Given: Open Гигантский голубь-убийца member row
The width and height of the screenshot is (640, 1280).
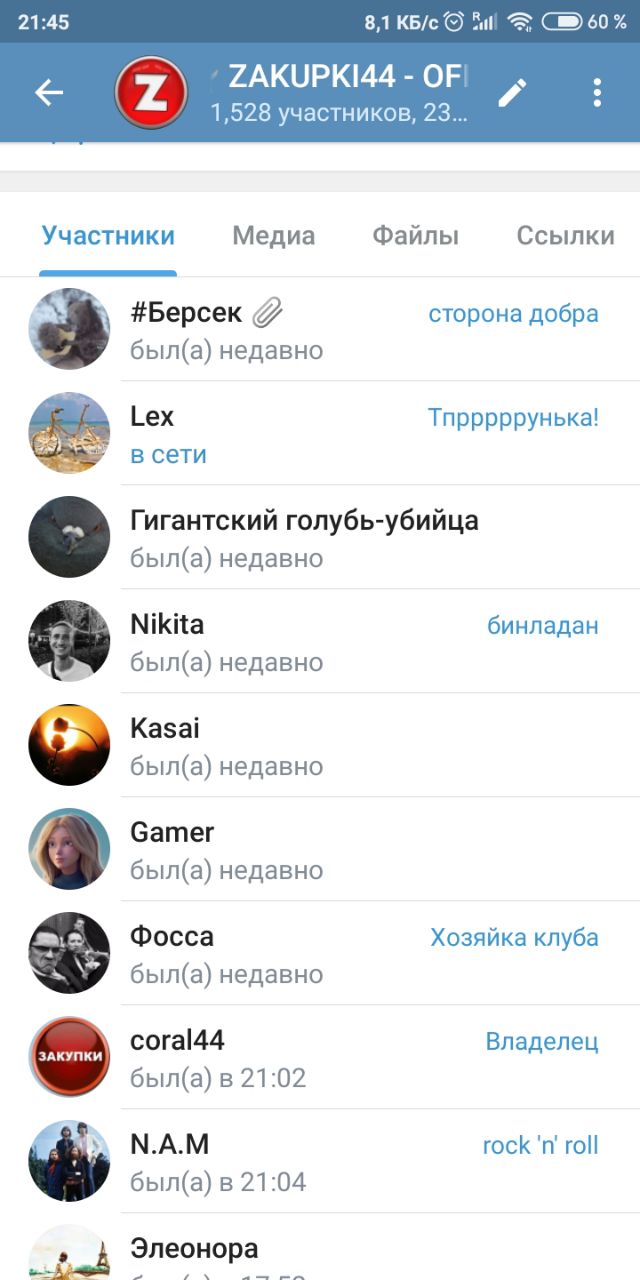Looking at the screenshot, I should (x=320, y=537).
